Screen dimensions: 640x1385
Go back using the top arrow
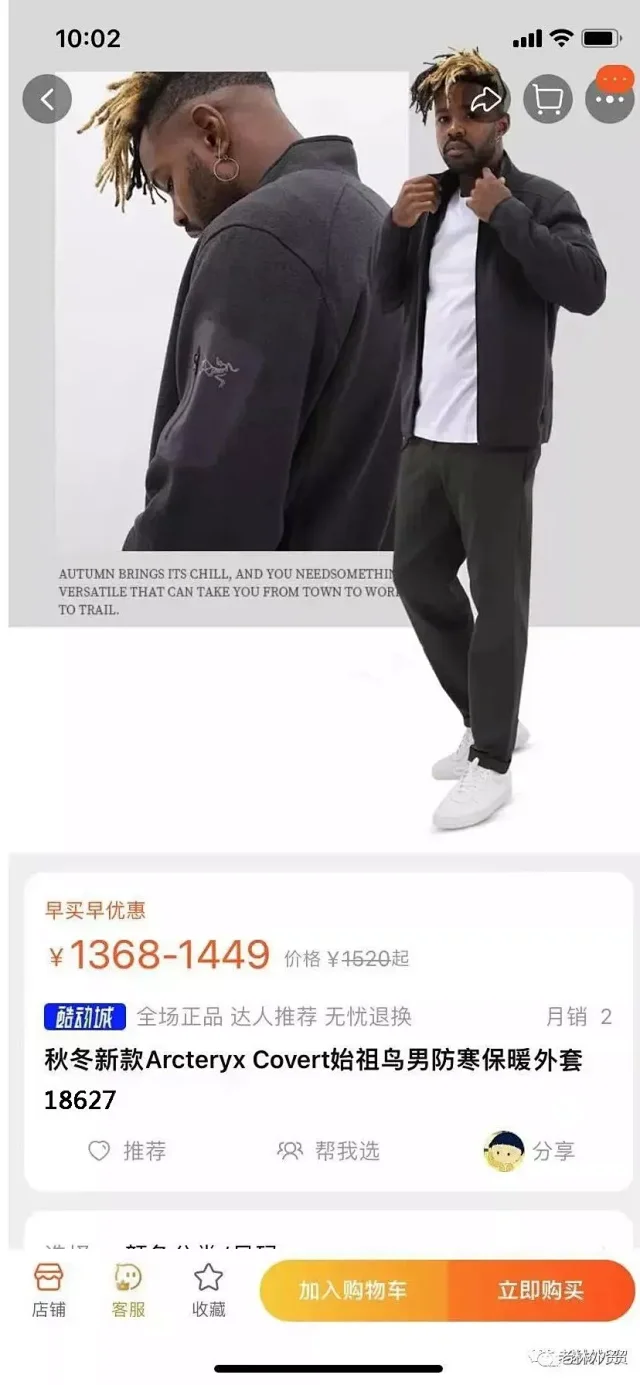point(47,99)
